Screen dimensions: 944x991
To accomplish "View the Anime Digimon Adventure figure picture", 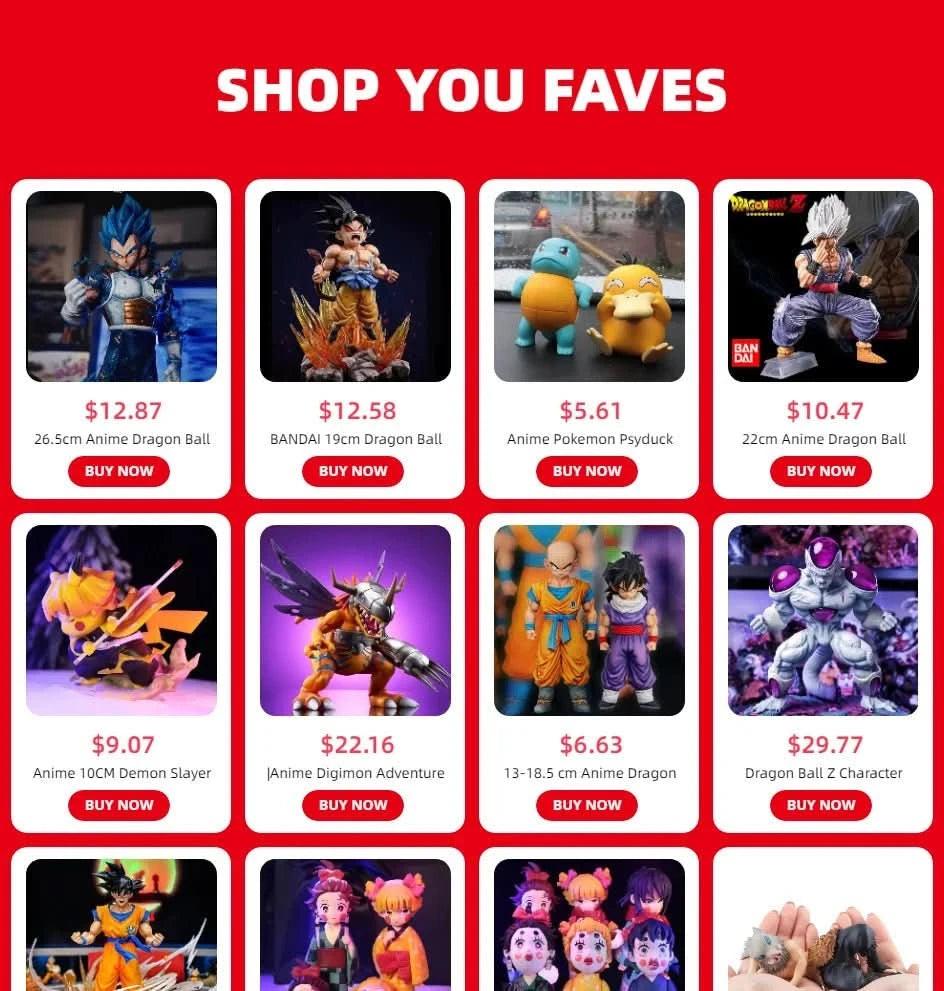I will tap(355, 620).
